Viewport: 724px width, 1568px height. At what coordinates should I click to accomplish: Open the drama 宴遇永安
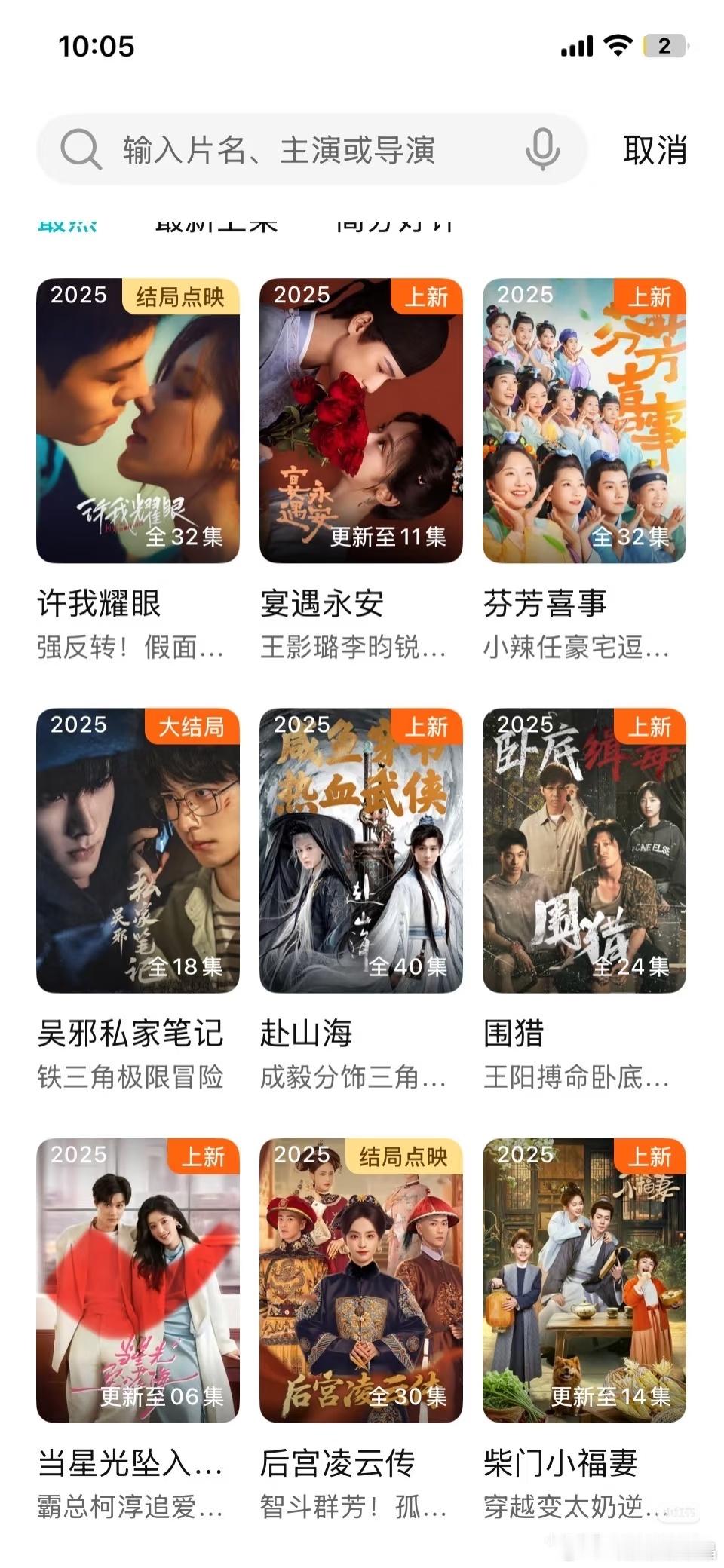point(361,421)
